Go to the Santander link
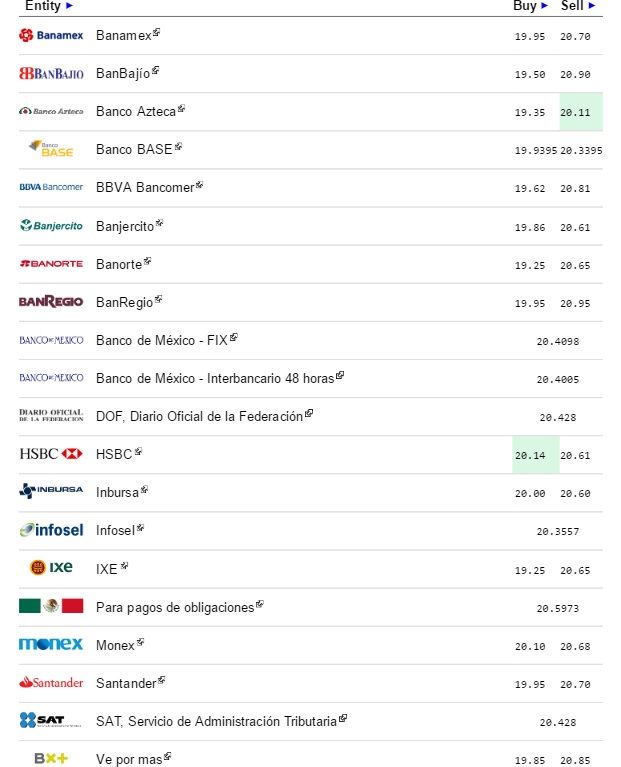621x767 pixels. pos(126,684)
